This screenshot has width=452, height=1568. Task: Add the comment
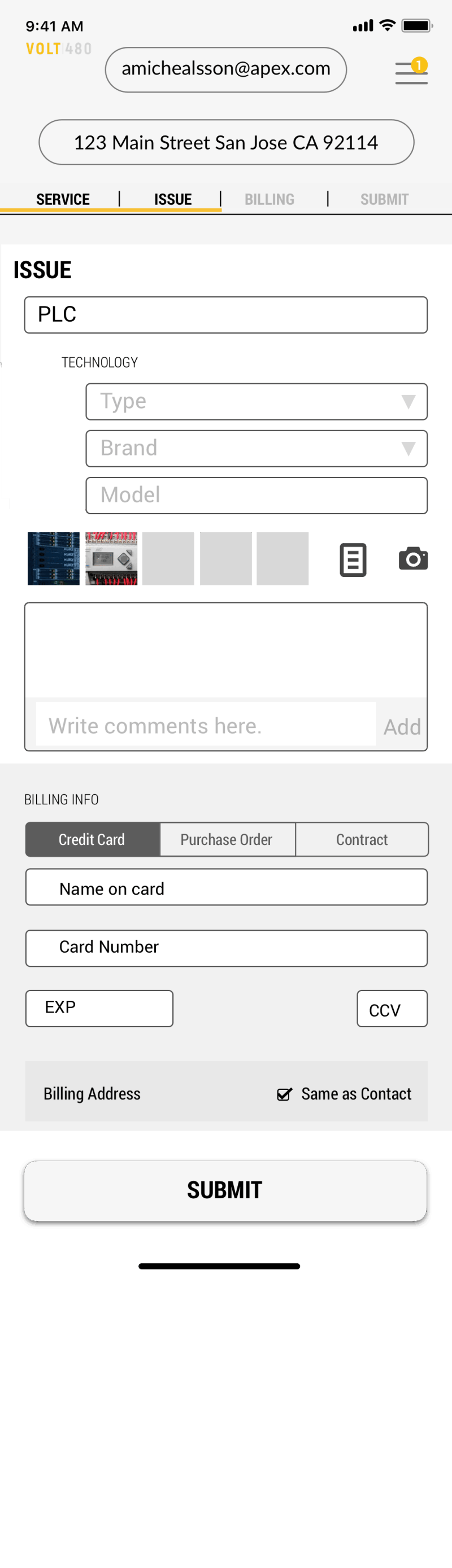click(x=402, y=726)
